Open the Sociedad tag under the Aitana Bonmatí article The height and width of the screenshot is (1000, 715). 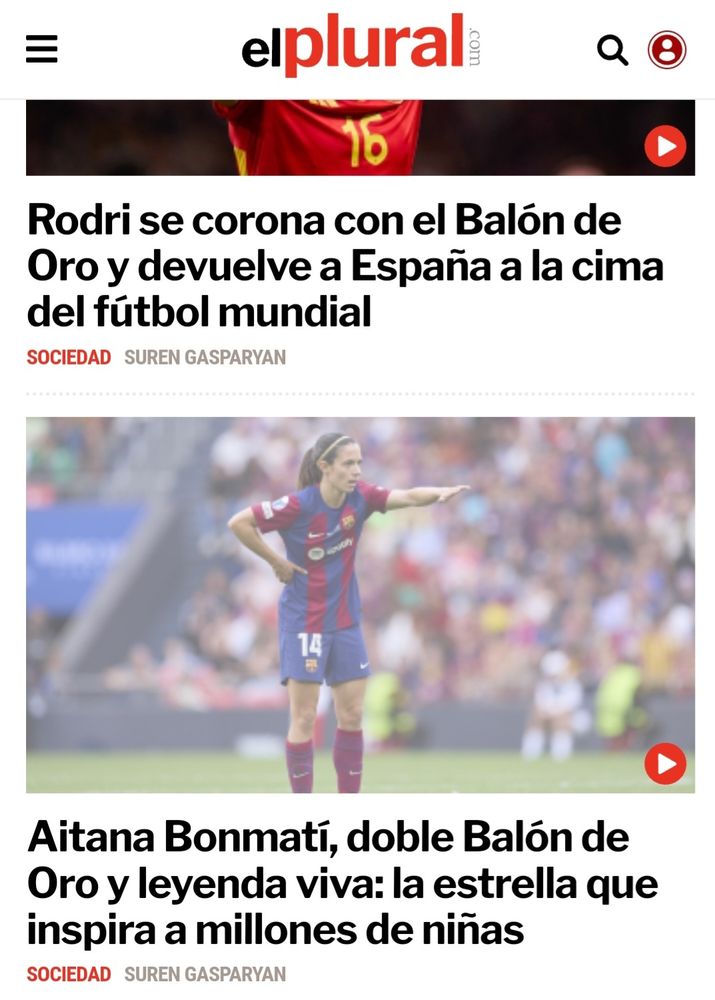tap(69, 974)
